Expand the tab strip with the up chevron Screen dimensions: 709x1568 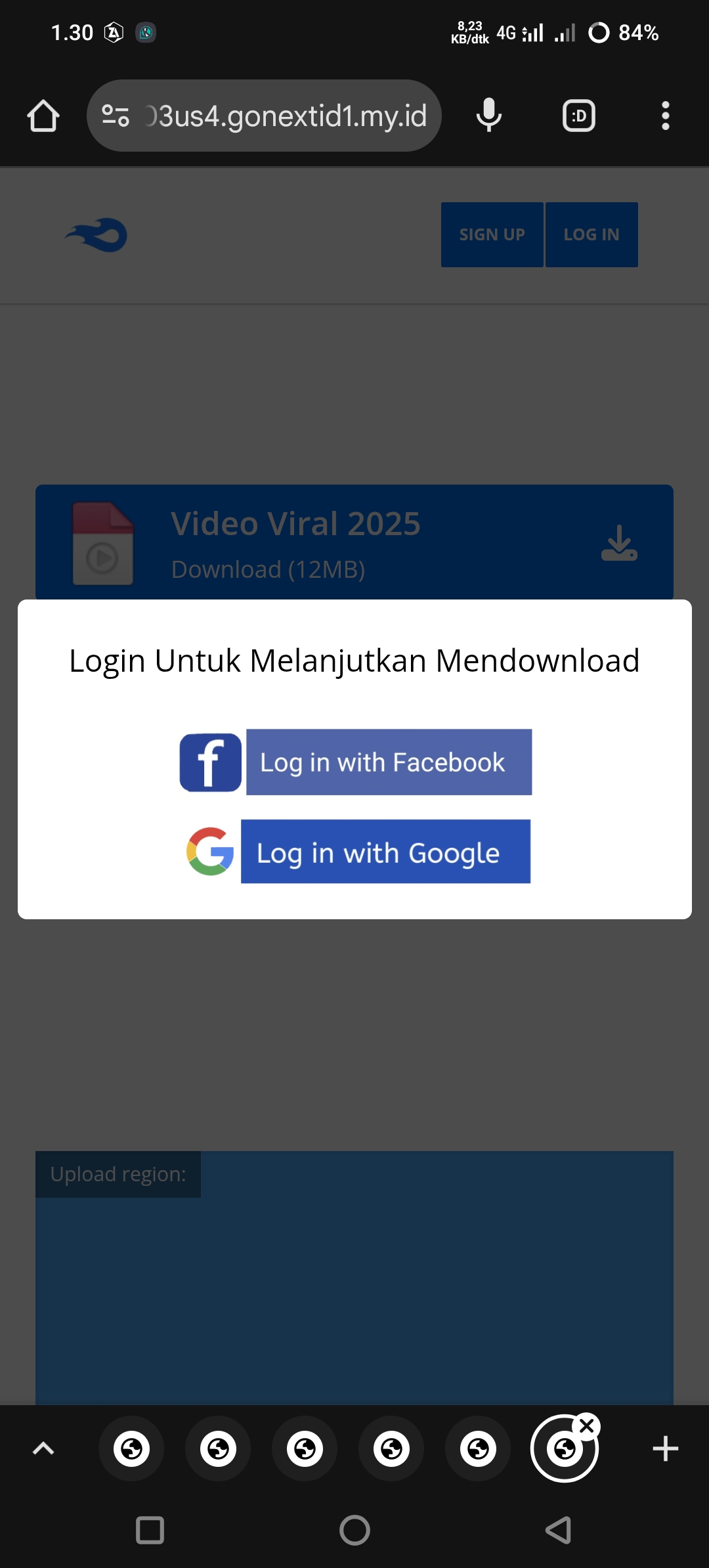coord(43,1448)
